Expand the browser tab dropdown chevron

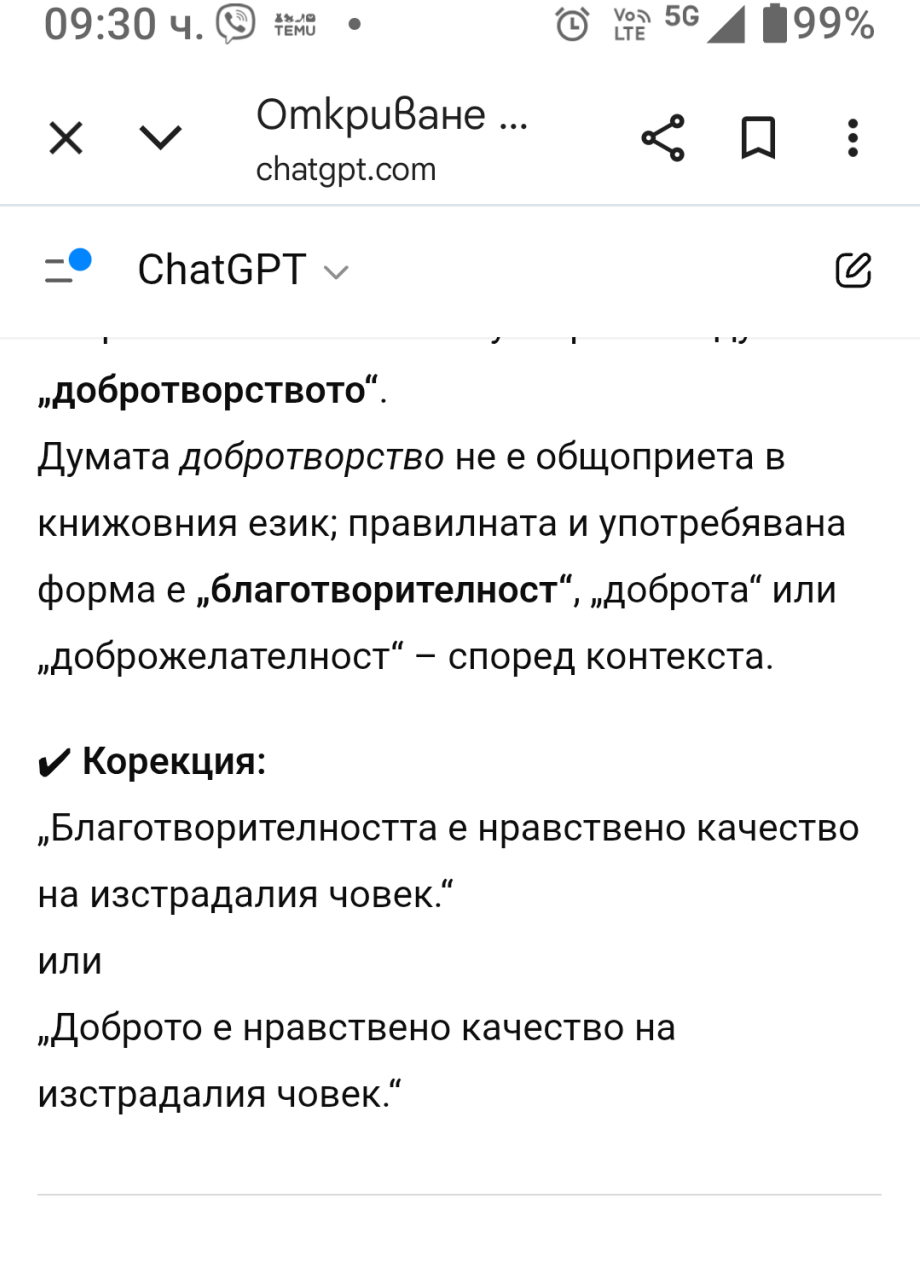[160, 138]
